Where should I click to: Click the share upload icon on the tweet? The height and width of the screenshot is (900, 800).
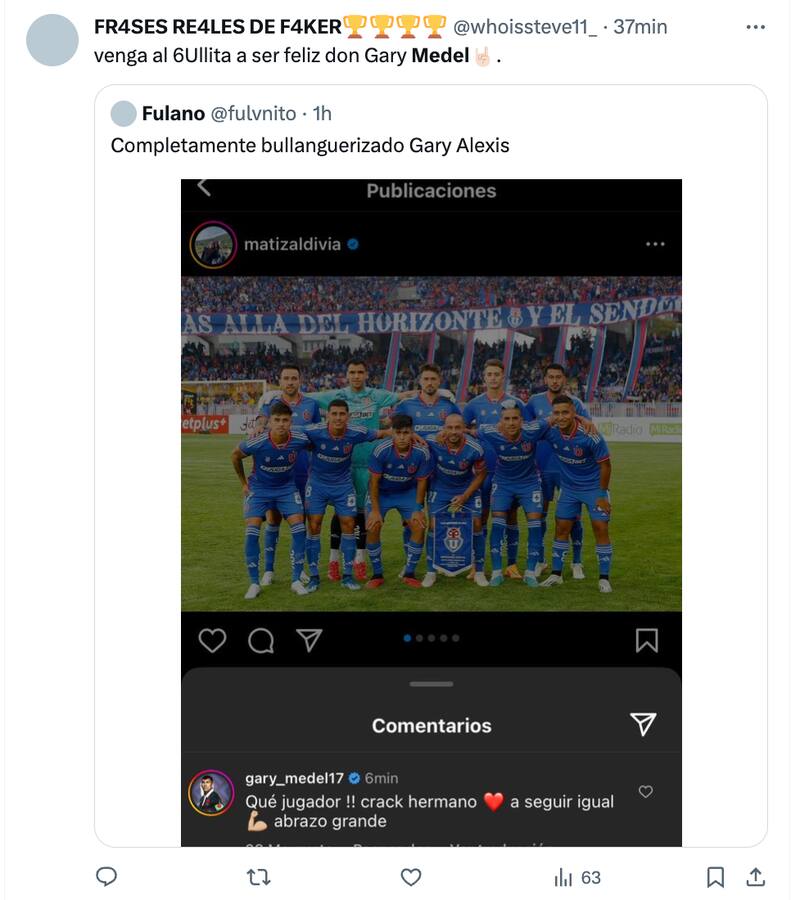756,878
